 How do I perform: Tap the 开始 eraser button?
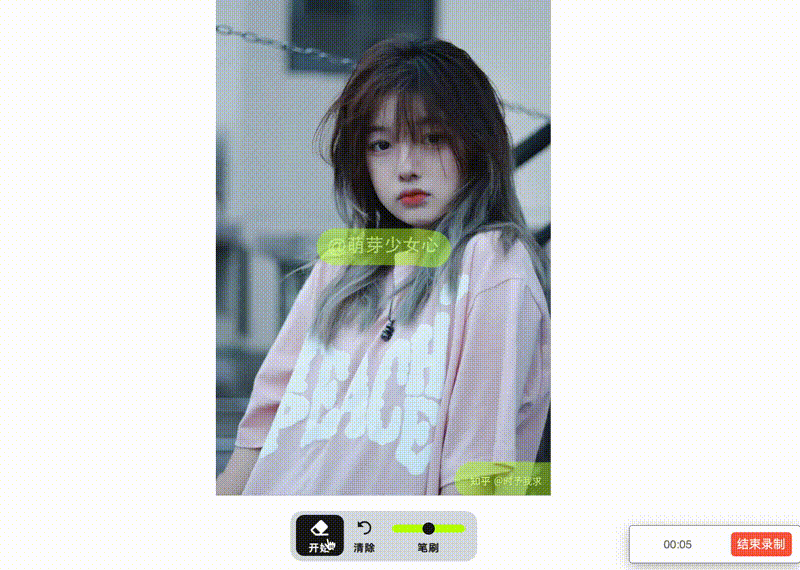point(319,535)
